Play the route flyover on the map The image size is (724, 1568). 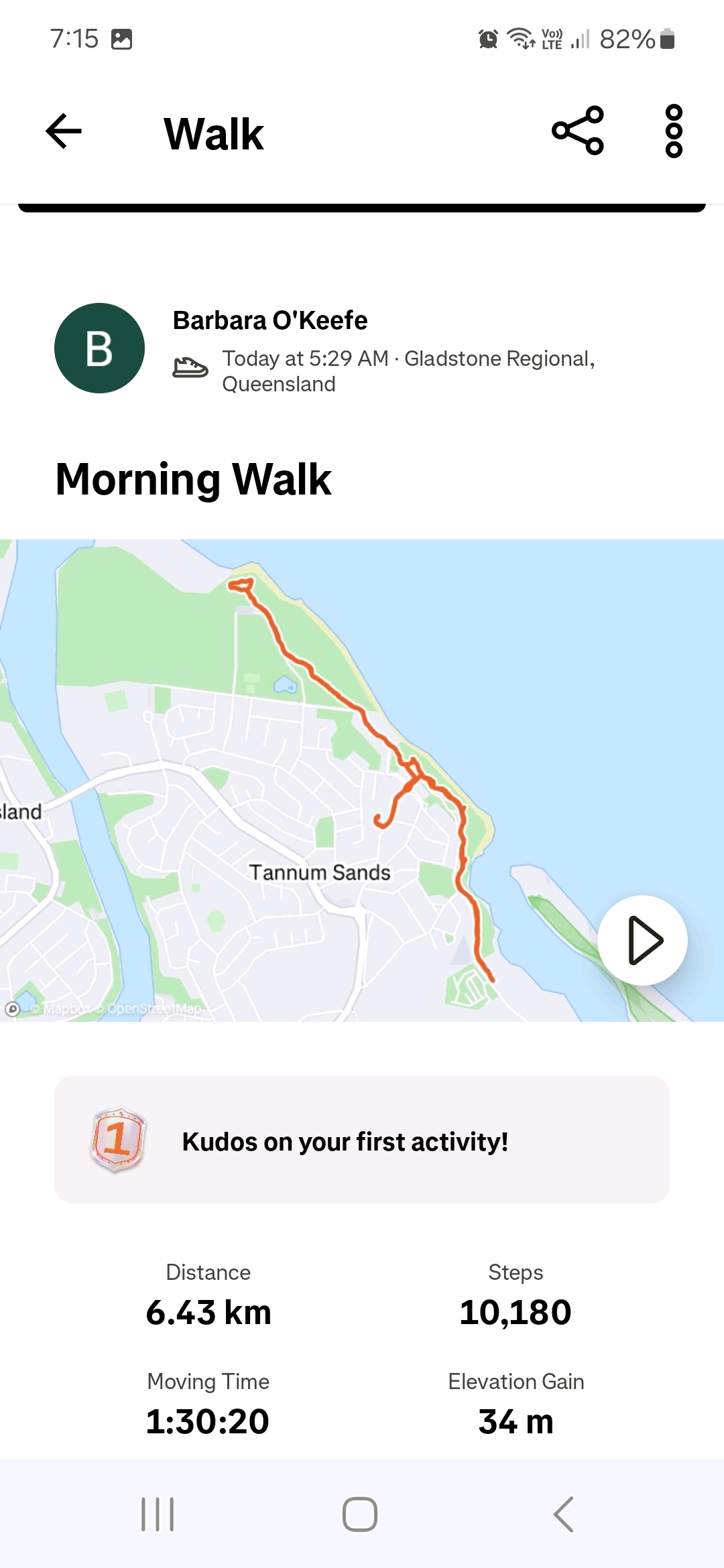[x=642, y=940]
